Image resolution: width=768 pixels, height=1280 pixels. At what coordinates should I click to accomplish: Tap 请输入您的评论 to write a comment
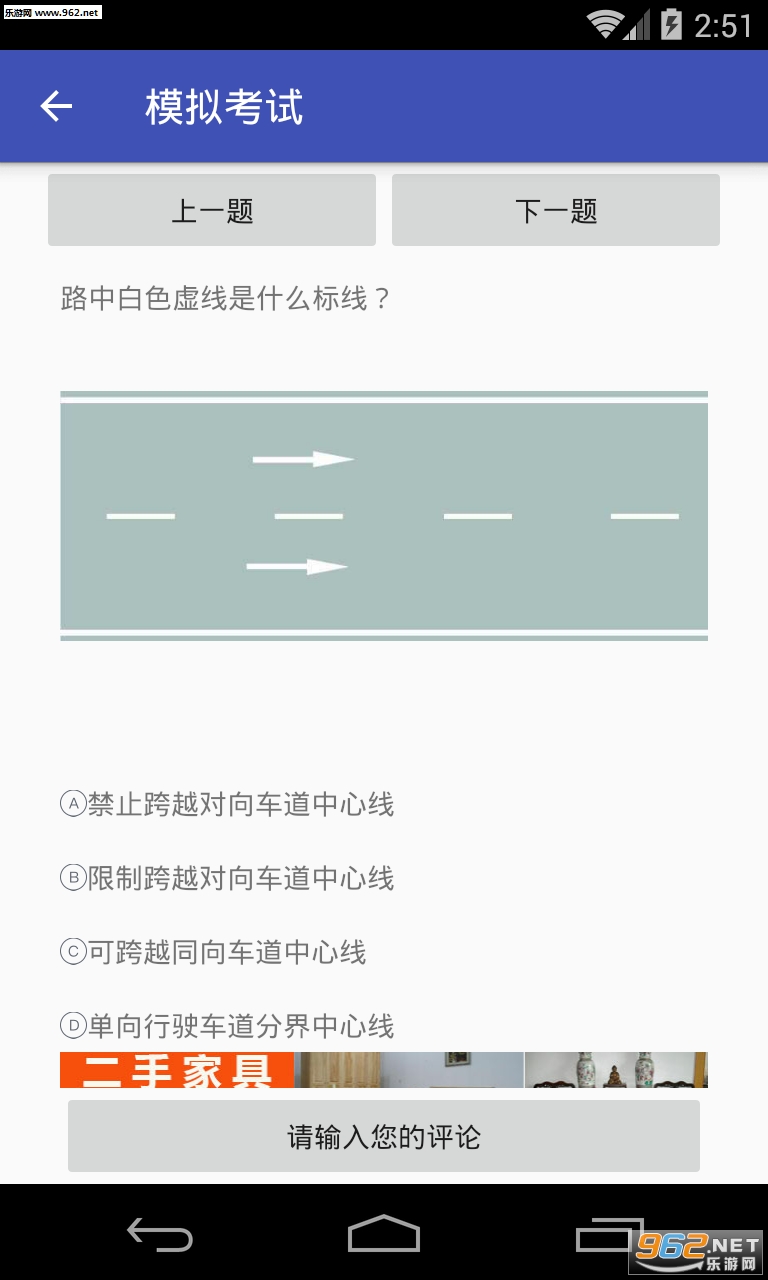coord(384,1136)
